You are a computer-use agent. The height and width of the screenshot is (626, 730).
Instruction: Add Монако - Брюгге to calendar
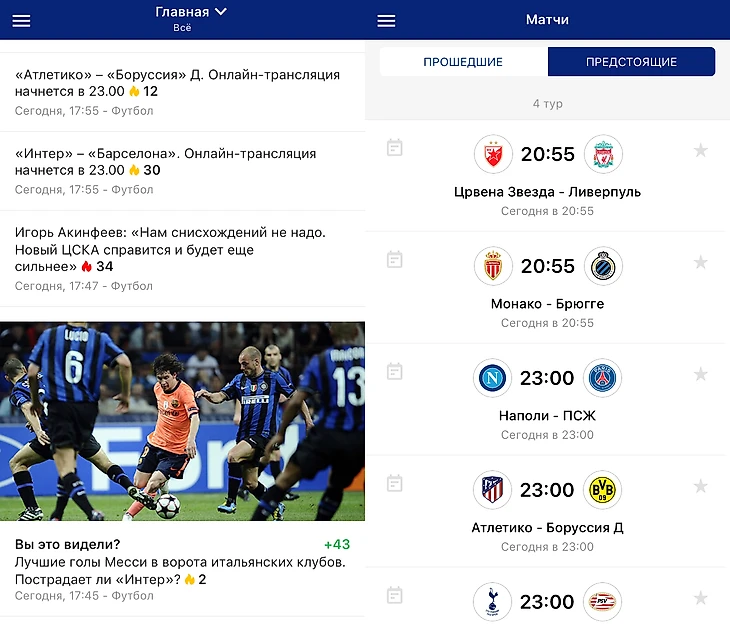[395, 260]
